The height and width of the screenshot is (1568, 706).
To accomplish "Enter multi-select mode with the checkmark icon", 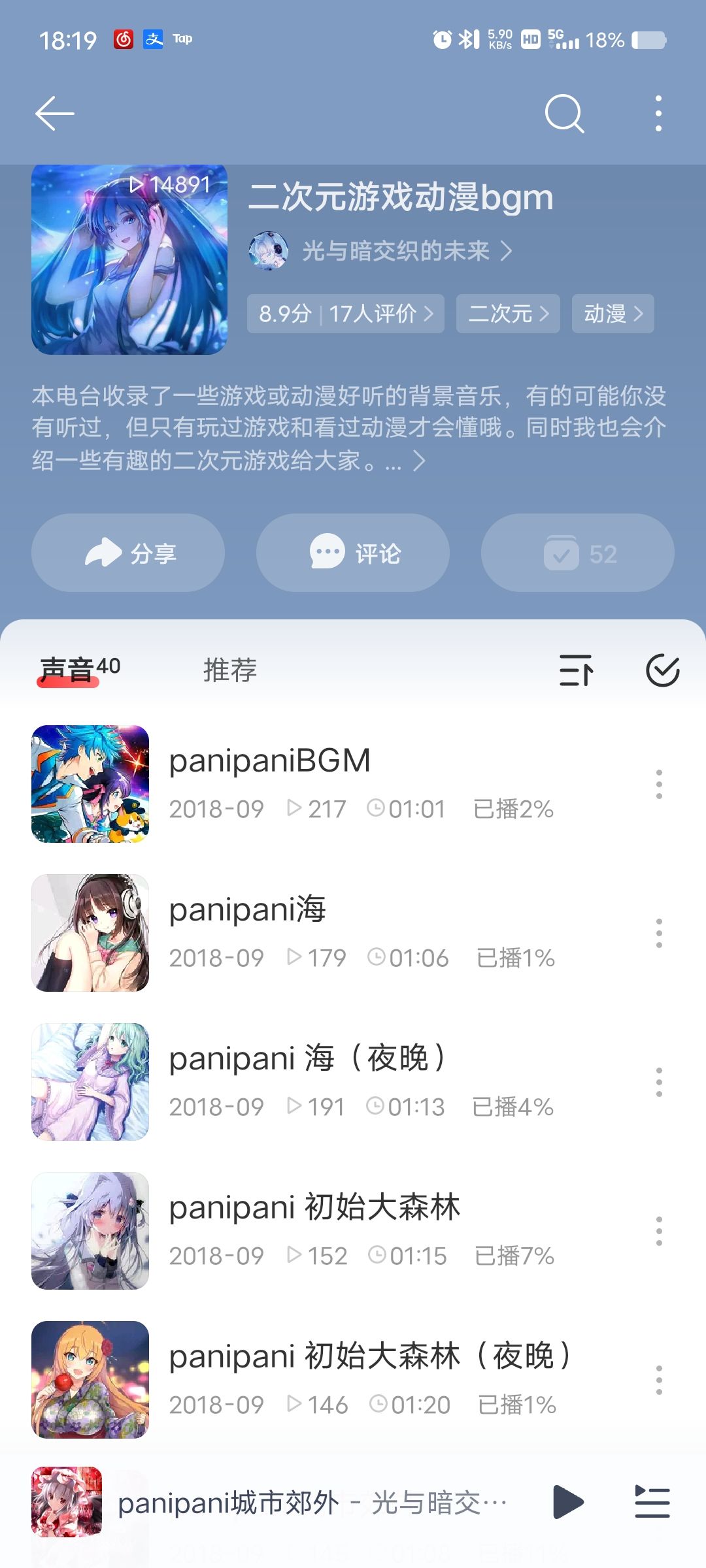I will click(x=662, y=670).
